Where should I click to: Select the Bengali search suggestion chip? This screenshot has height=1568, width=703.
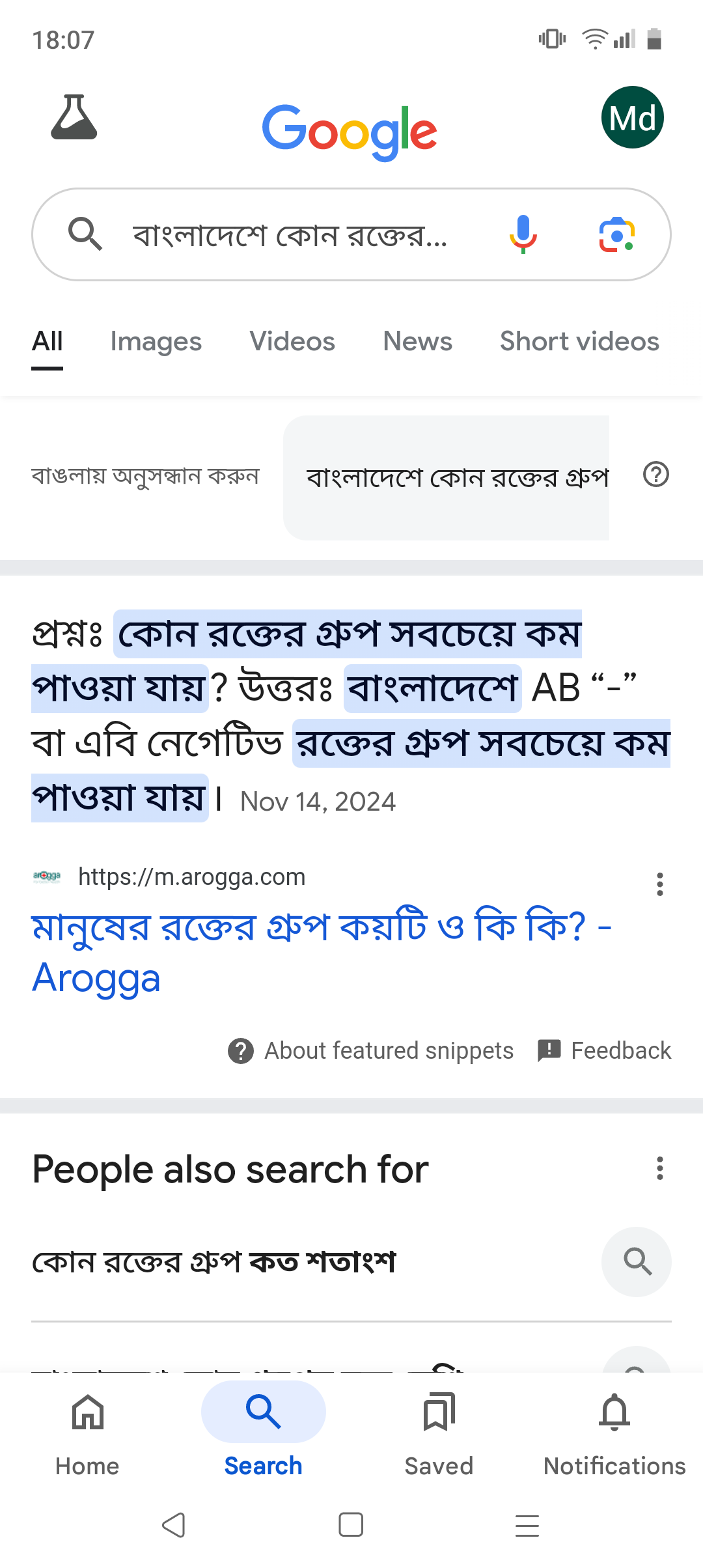(x=447, y=478)
